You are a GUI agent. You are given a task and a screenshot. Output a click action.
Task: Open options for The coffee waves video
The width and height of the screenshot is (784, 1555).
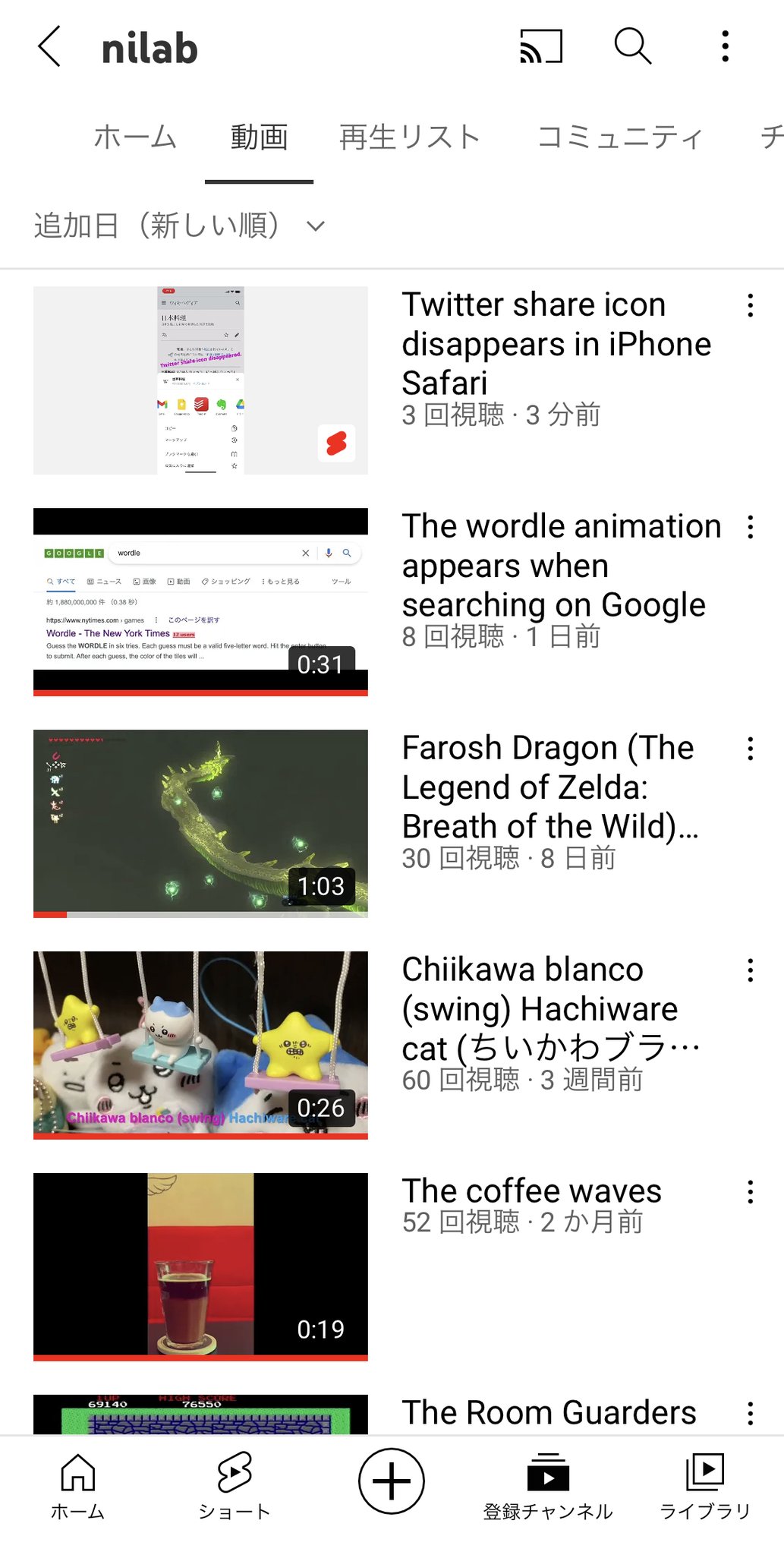[751, 1192]
